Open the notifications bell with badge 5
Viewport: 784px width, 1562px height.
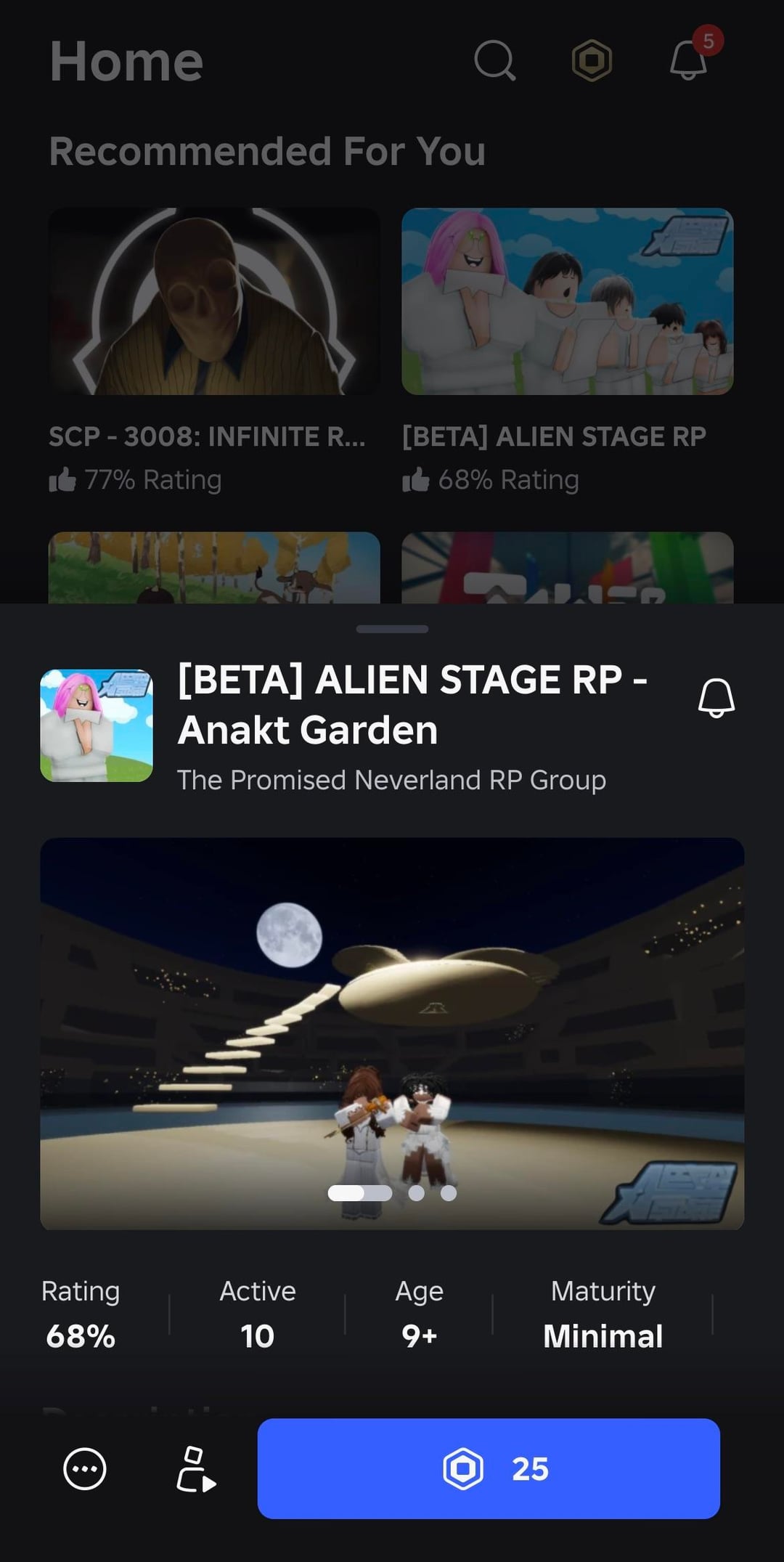pos(689,60)
